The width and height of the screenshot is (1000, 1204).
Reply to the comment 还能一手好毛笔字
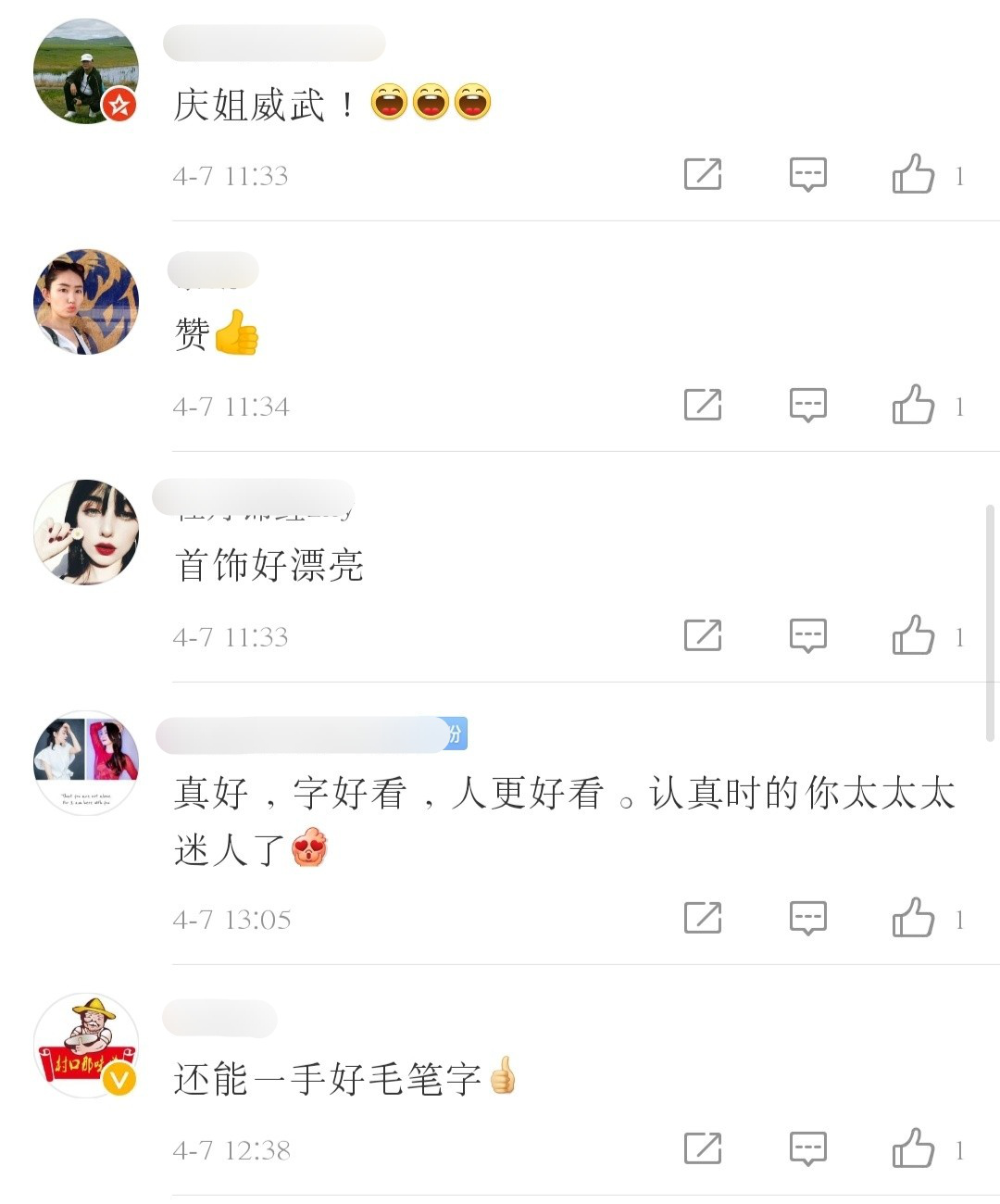coord(807,1148)
